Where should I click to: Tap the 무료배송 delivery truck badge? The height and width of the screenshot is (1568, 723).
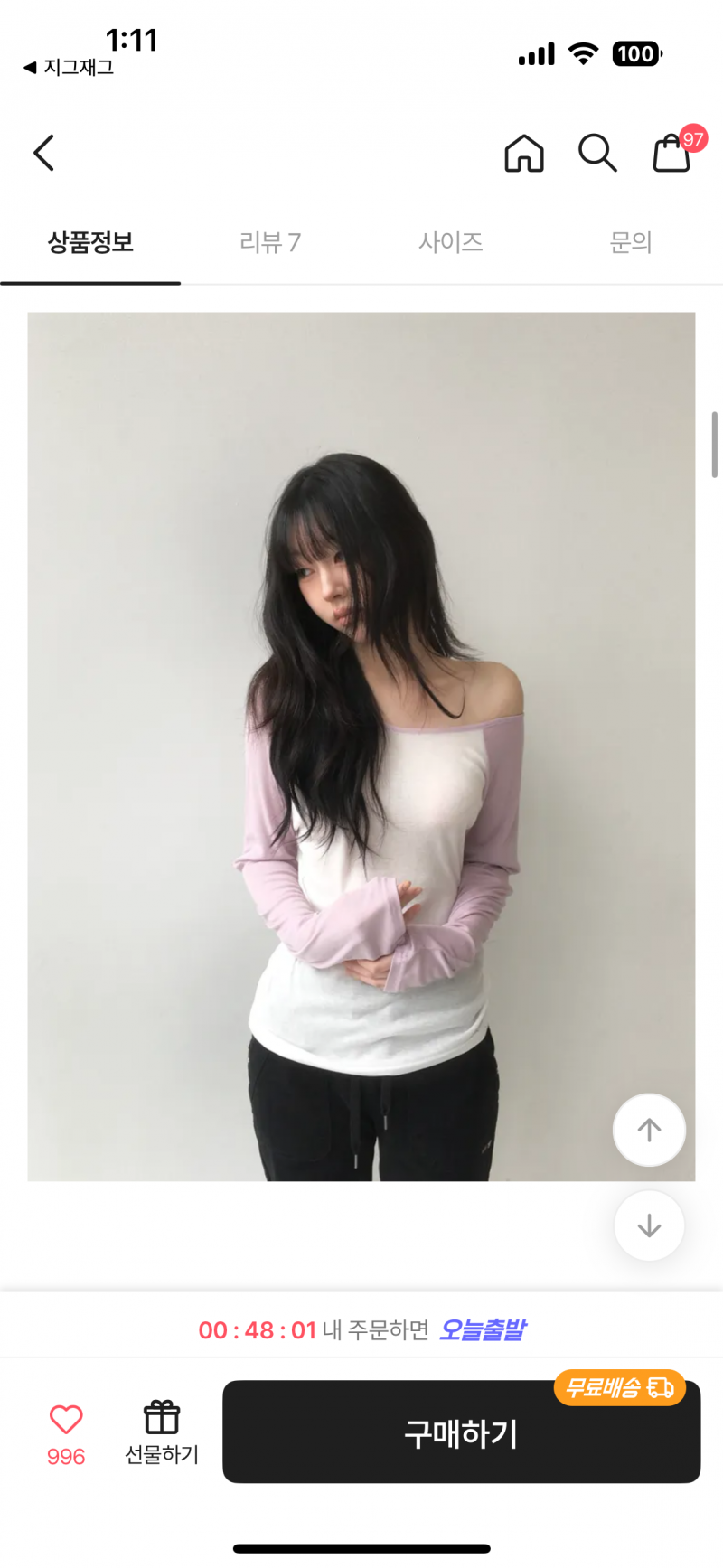point(620,1388)
